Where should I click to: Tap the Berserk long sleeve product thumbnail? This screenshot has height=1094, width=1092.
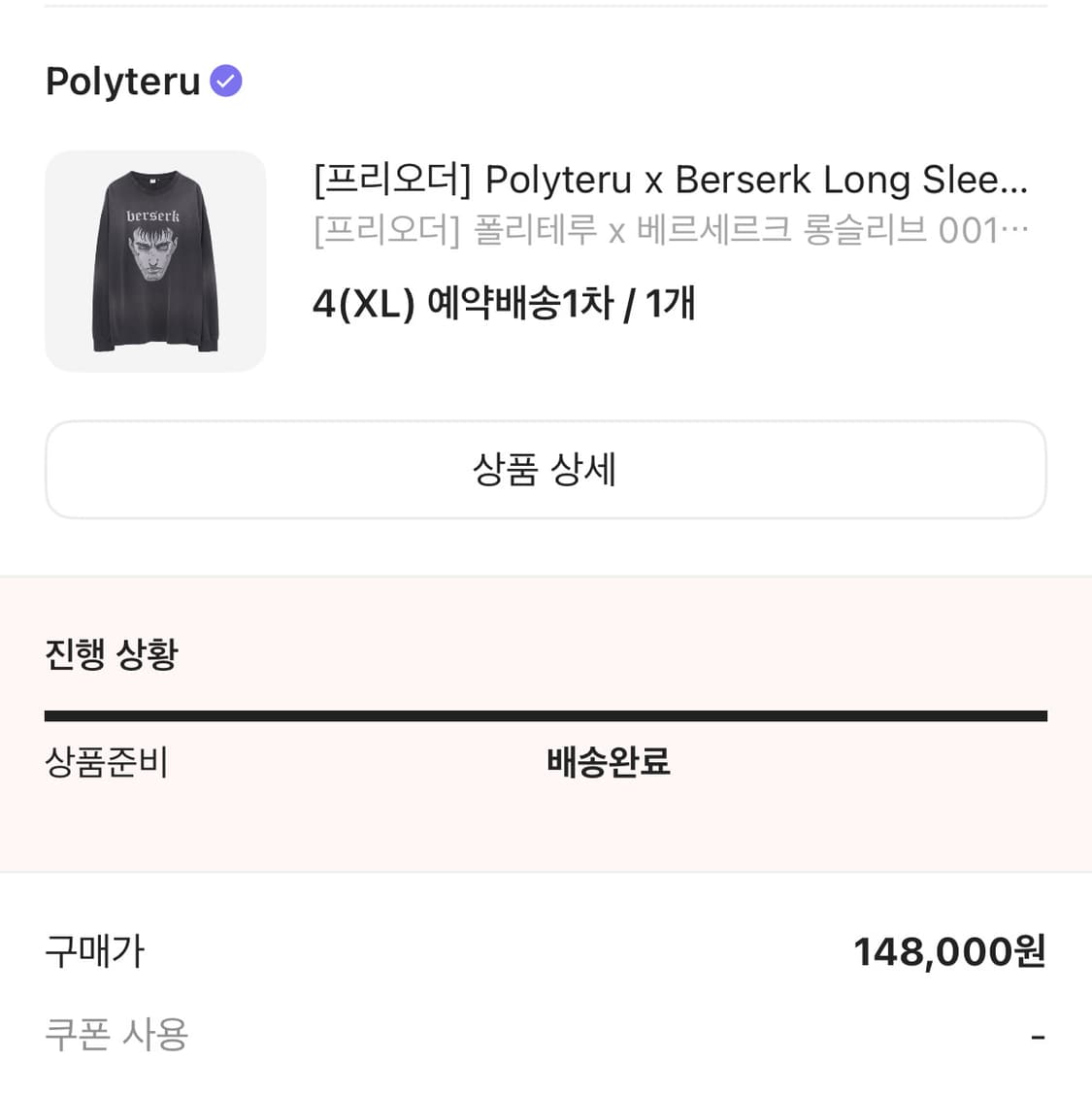155,260
